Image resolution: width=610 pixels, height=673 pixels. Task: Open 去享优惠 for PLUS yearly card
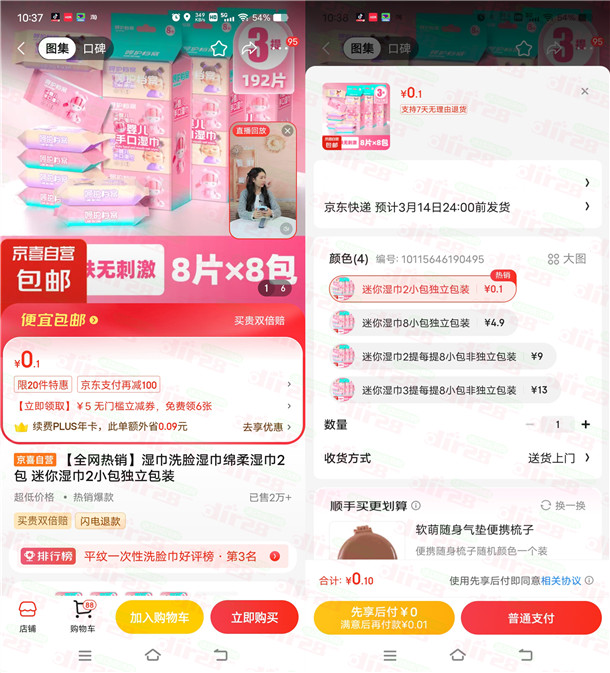pos(265,426)
